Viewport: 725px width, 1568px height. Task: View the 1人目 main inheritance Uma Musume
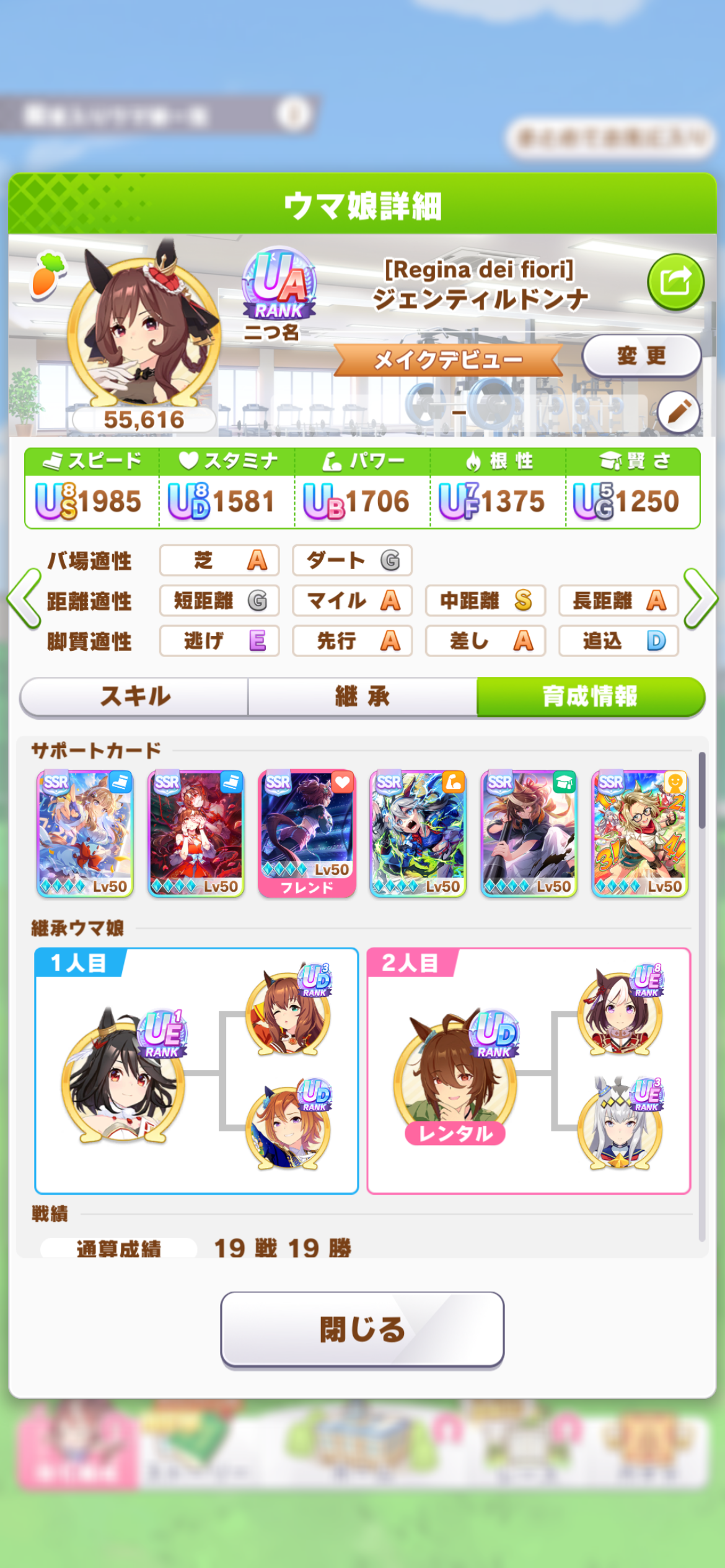coord(124,1074)
